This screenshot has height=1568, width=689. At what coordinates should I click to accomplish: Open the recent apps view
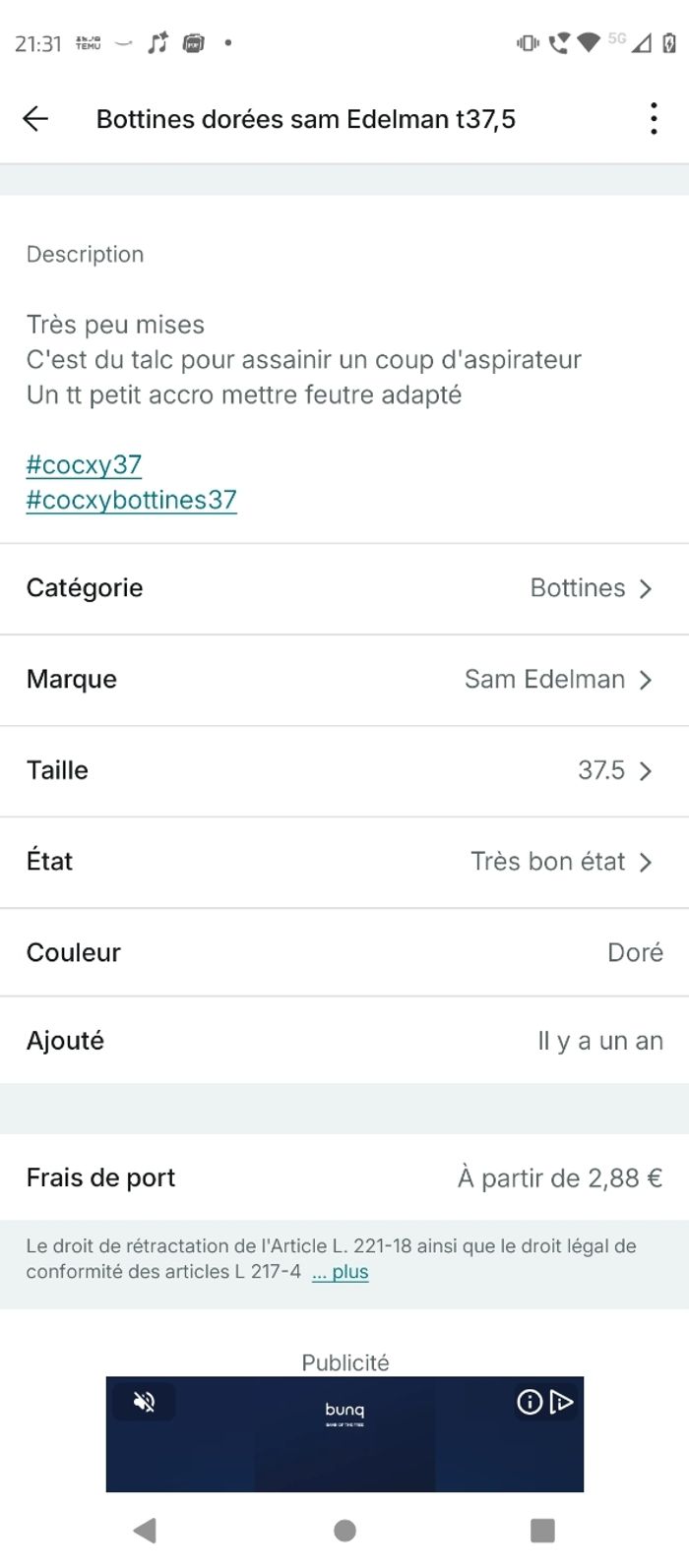542,1530
